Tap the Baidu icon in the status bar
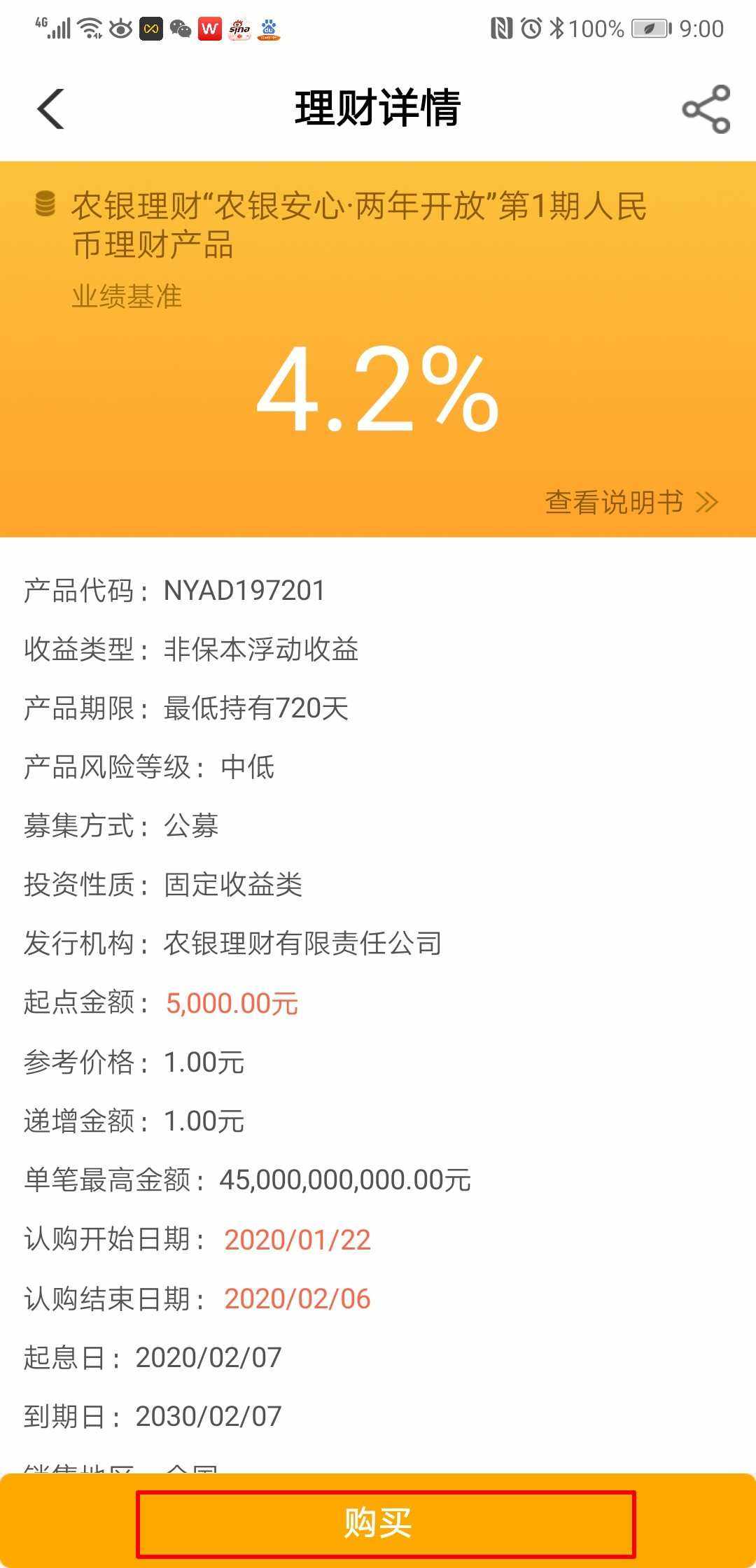This screenshot has width=756, height=1568. click(268, 29)
